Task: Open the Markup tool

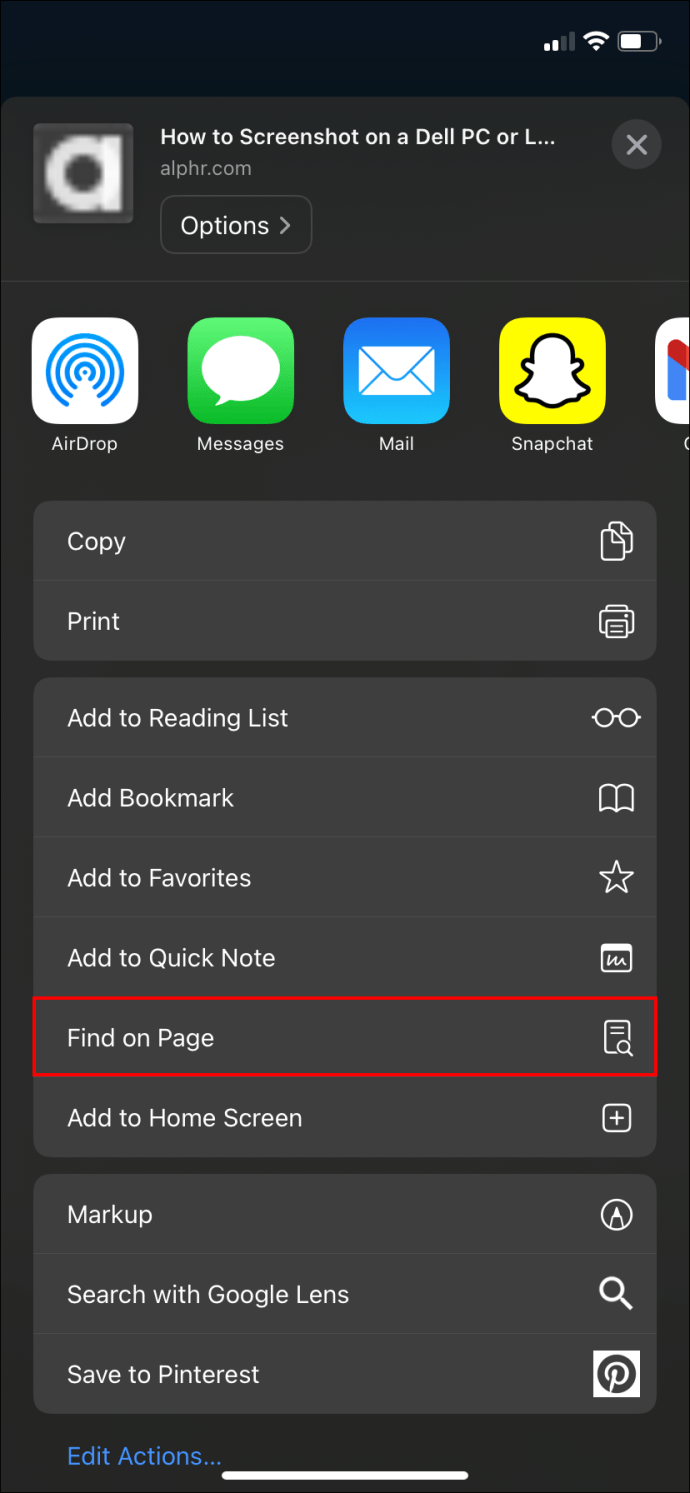Action: [345, 1214]
